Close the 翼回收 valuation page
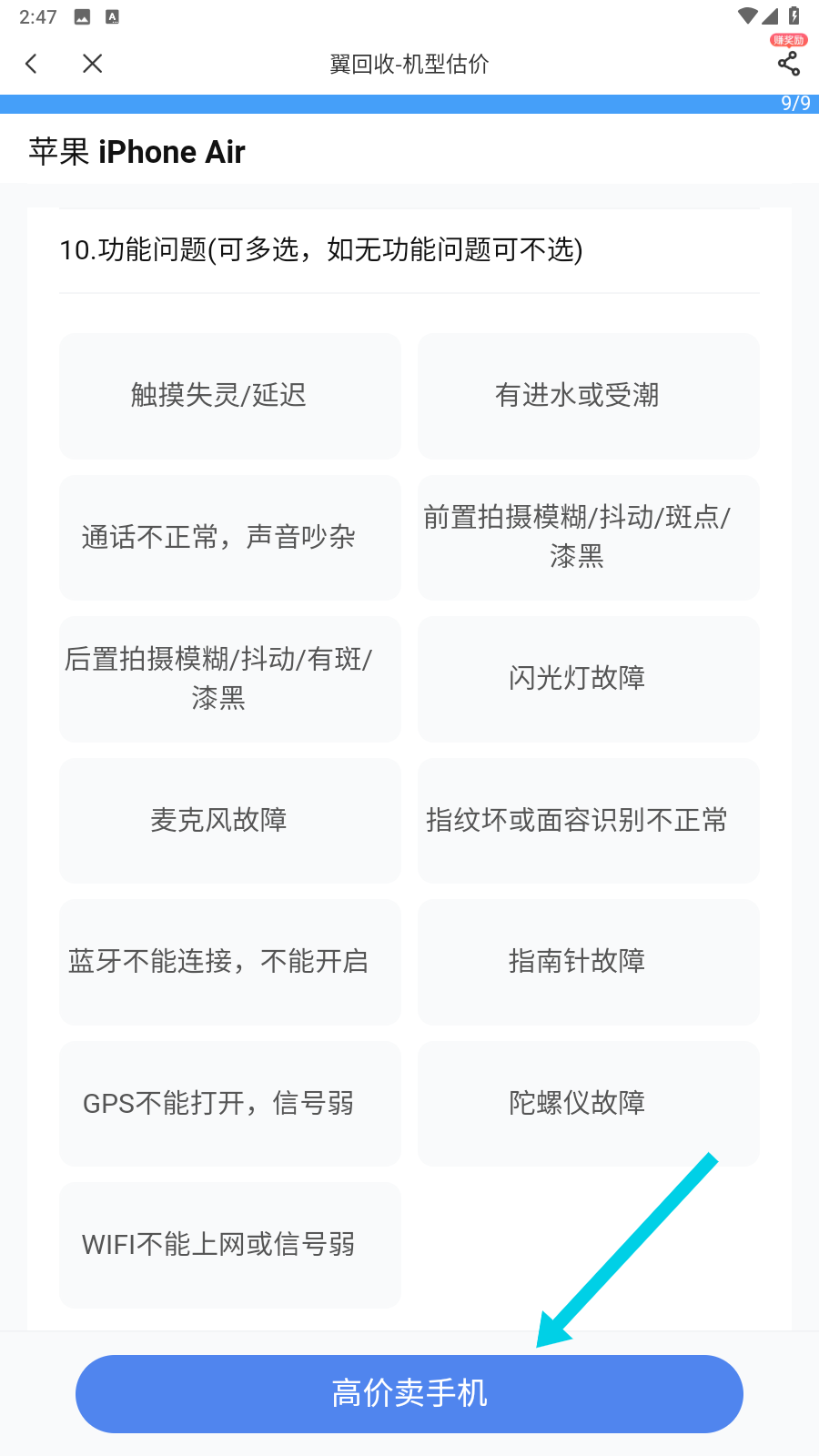819x1456 pixels. point(92,64)
